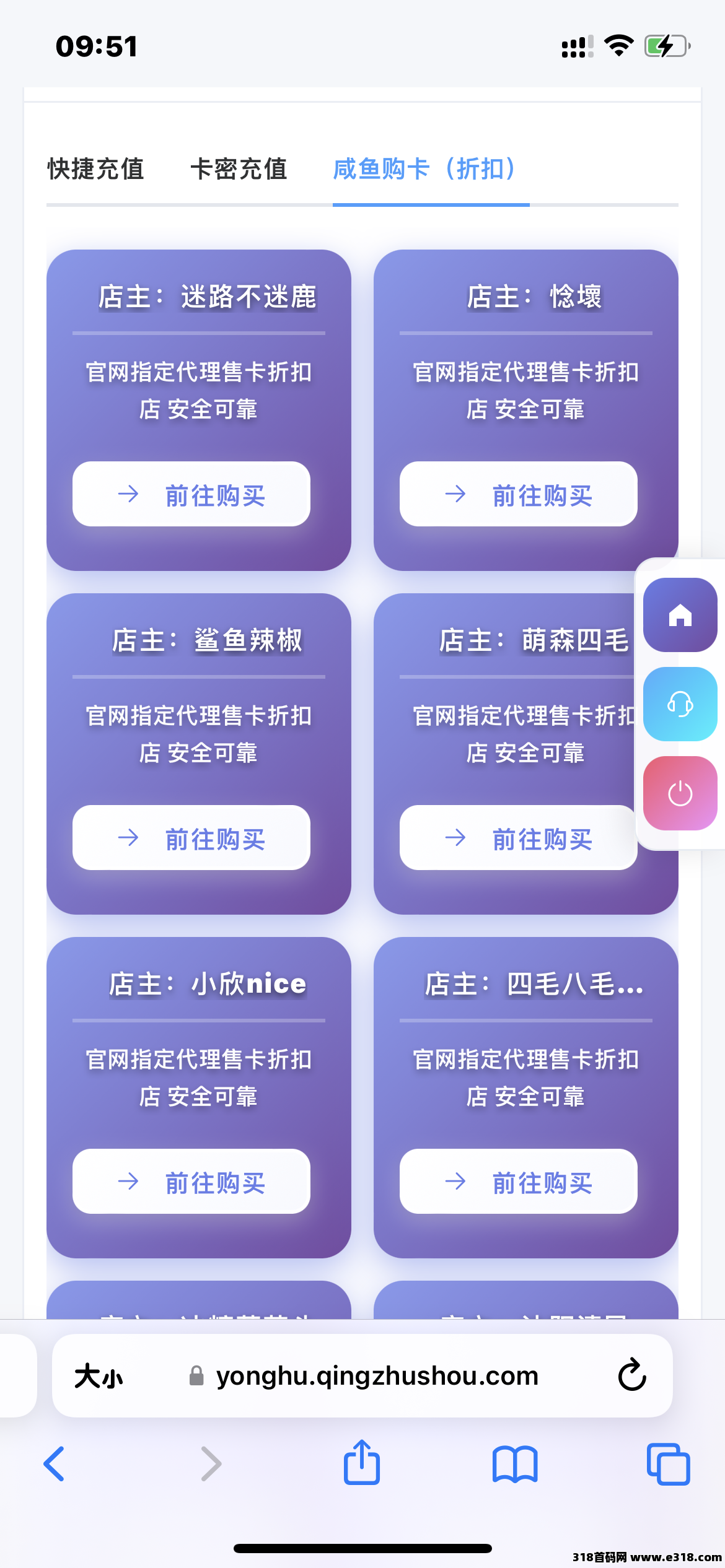The image size is (725, 1568).
Task: Switch to the 卡密充值 tab
Action: pyautogui.click(x=239, y=169)
